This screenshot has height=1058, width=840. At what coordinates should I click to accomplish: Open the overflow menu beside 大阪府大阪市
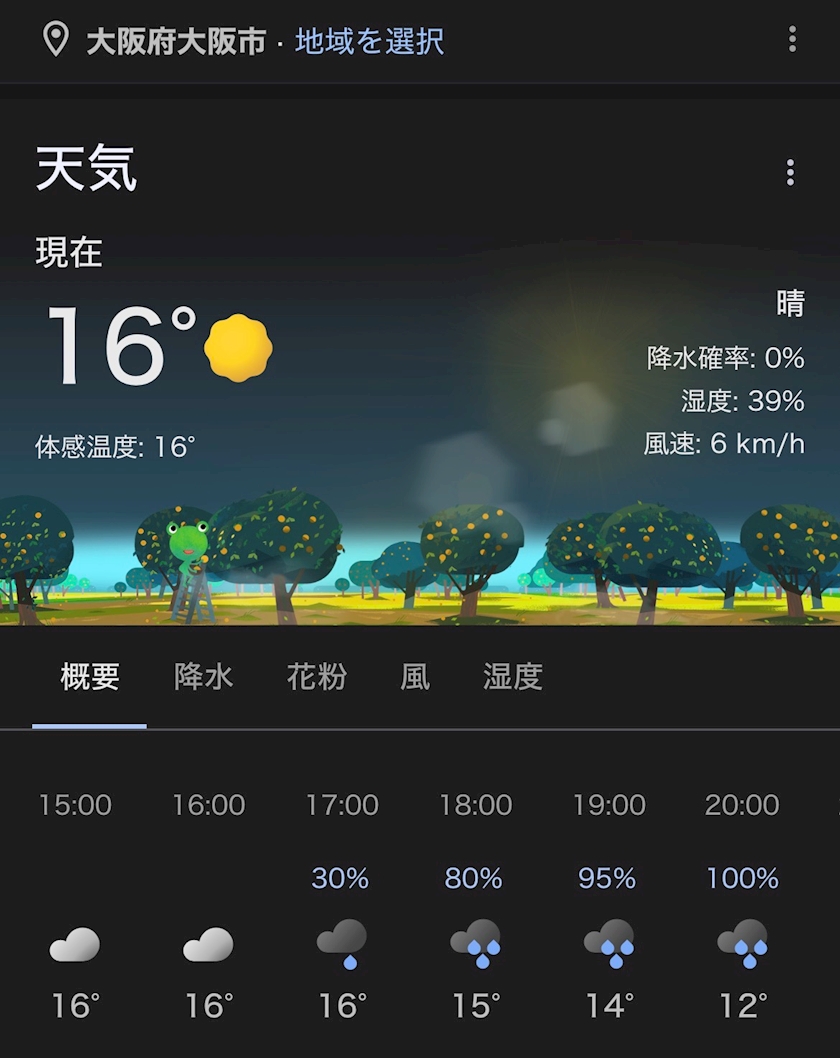point(792,39)
